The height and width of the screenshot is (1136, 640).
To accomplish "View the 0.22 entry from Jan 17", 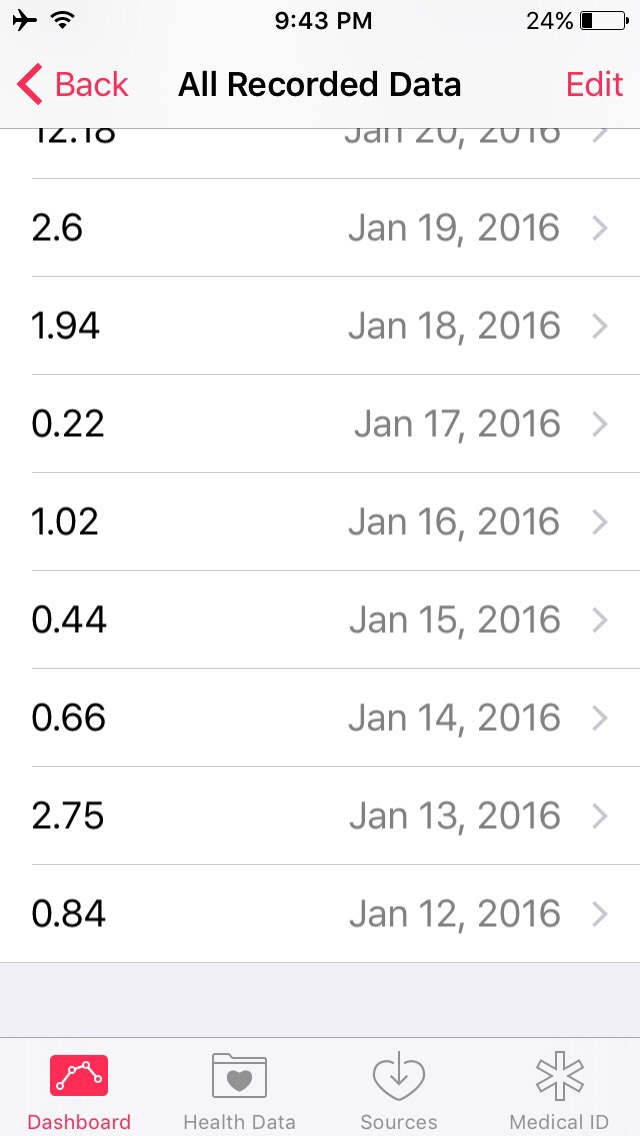I will click(x=320, y=425).
